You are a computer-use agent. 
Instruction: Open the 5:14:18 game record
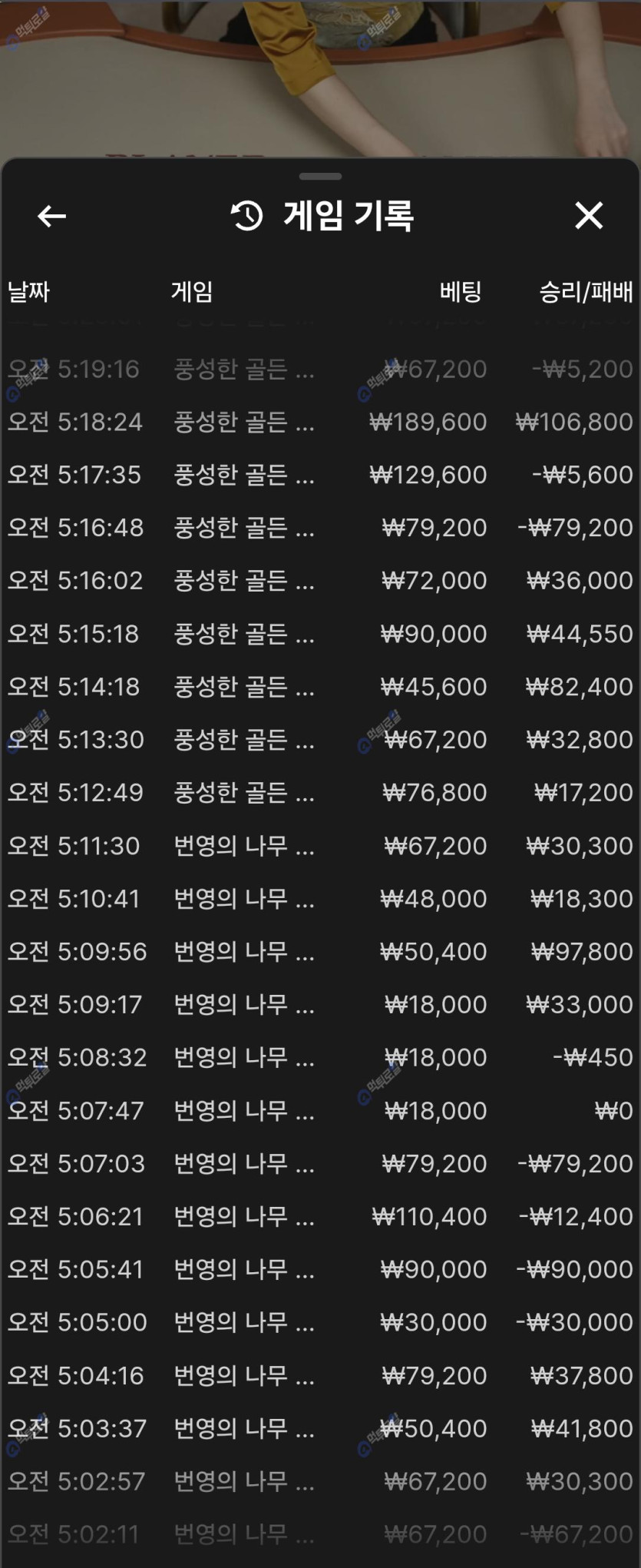320,686
